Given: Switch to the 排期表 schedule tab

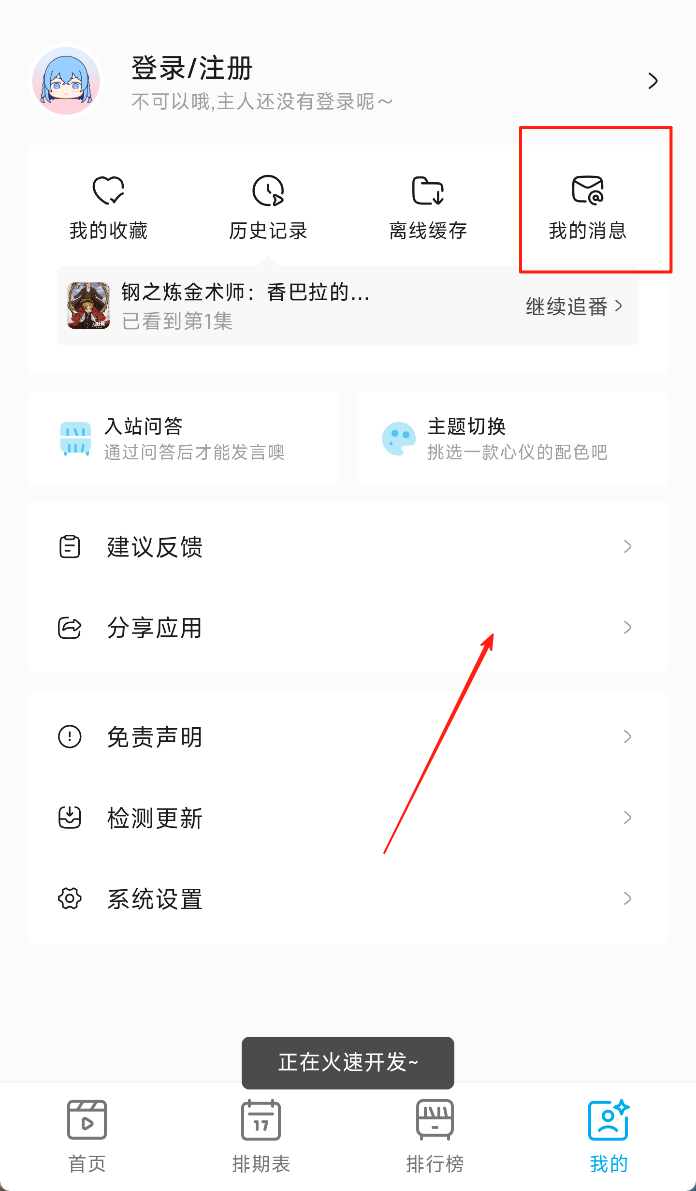Looking at the screenshot, I should coord(261,1136).
